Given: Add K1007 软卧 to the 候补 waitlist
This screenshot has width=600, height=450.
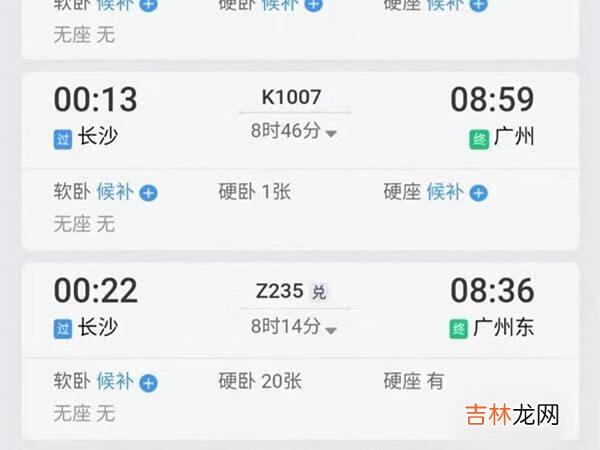Looking at the screenshot, I should (148, 192).
